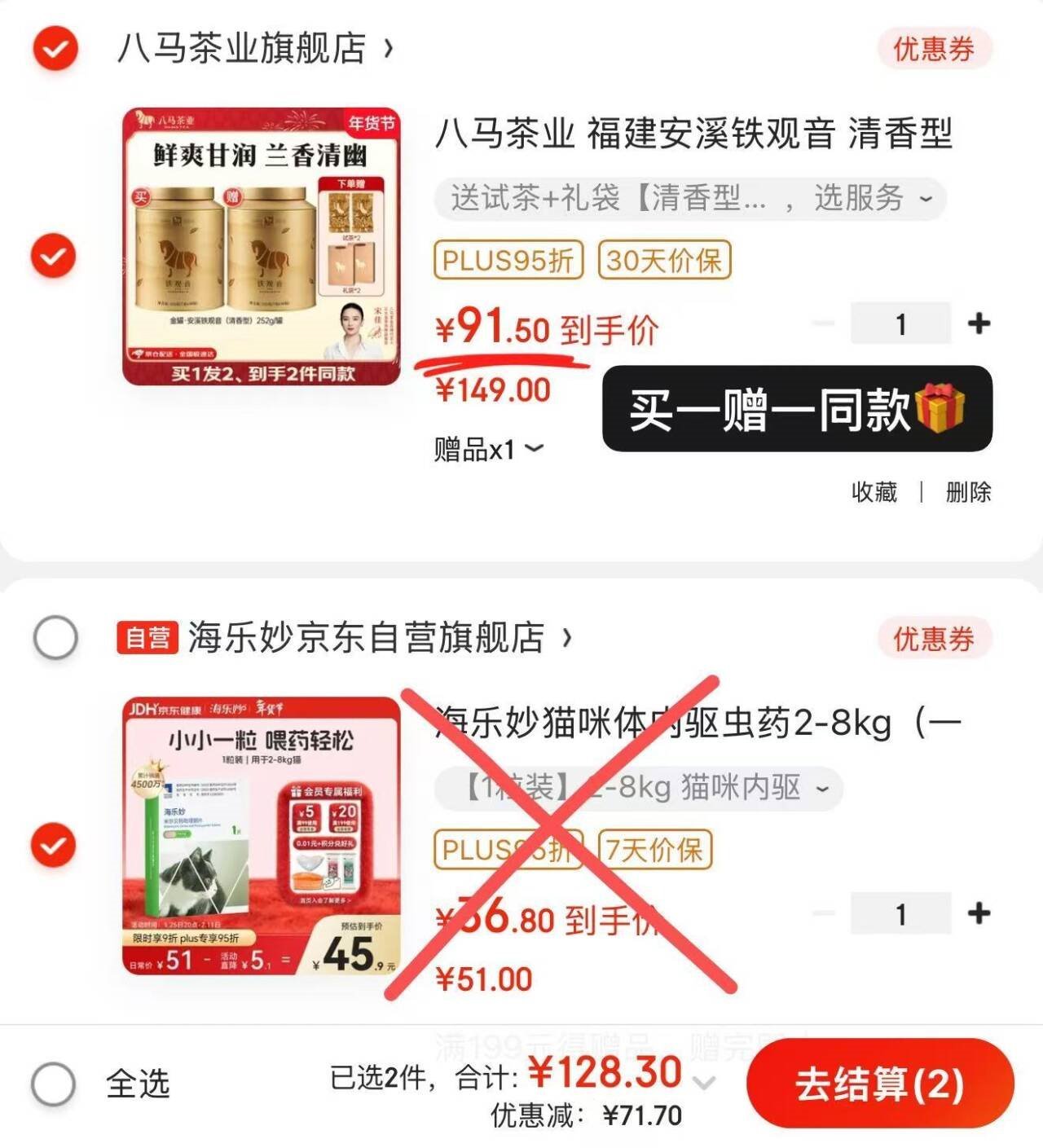Increase the 铁观音 tea quantity
The height and width of the screenshot is (1148, 1043).
pyautogui.click(x=979, y=323)
